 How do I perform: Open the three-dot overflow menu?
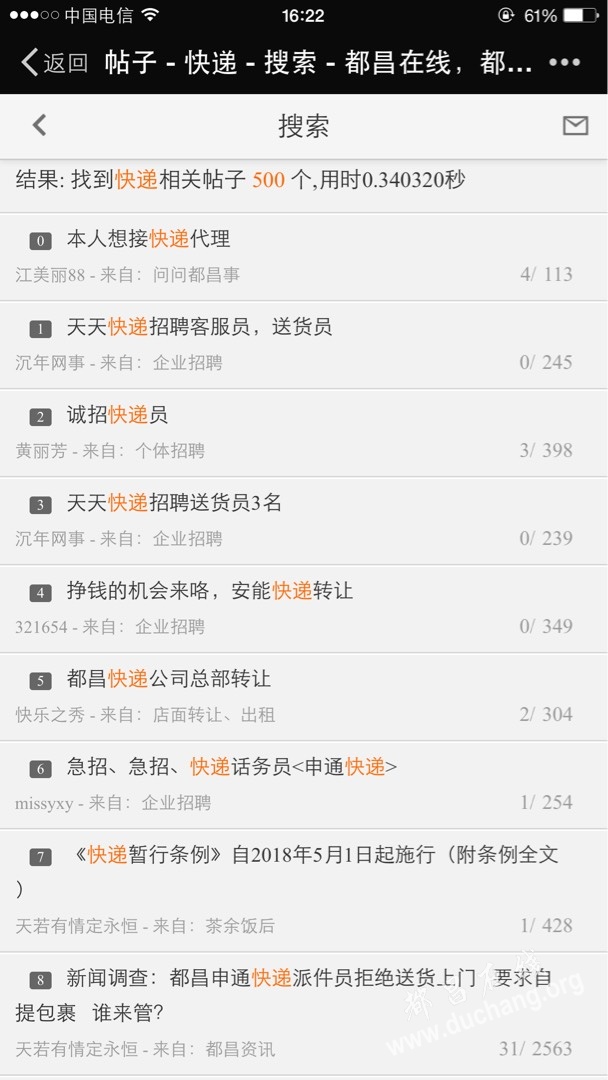pyautogui.click(x=565, y=63)
